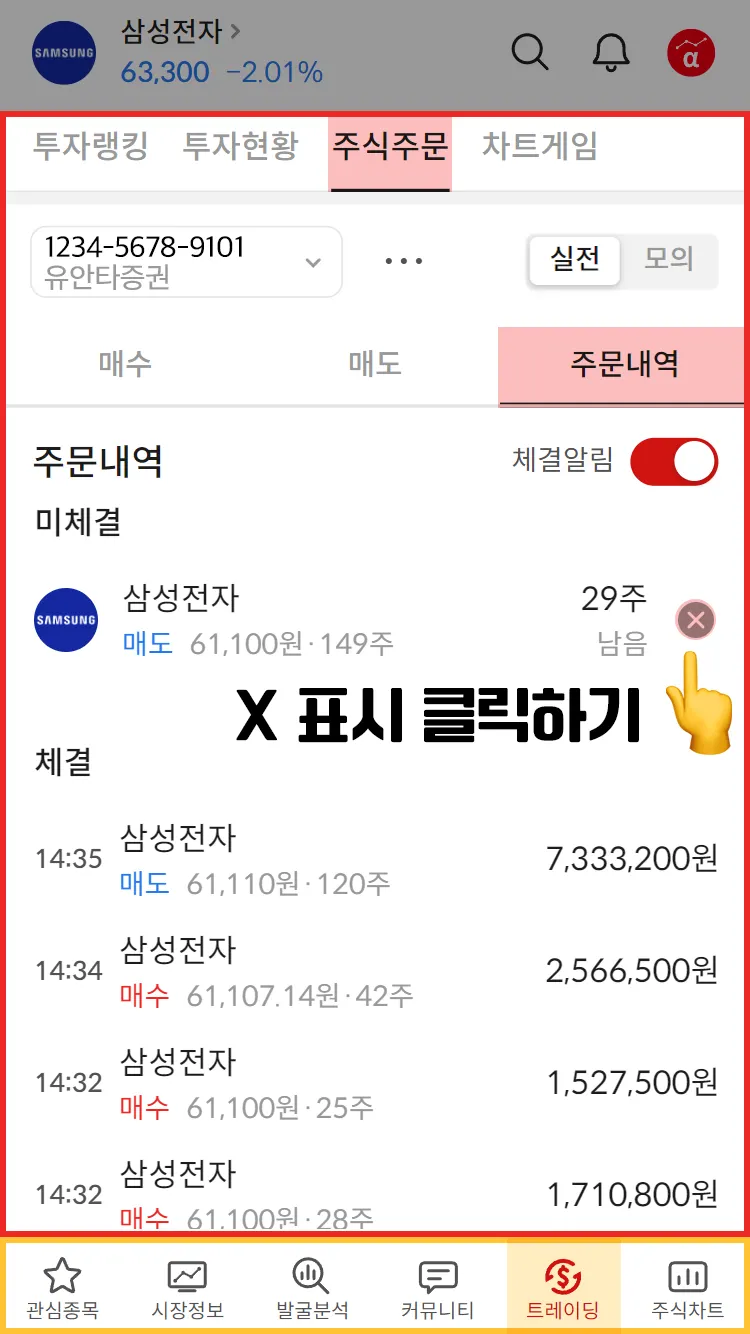750x1334 pixels.
Task: Open the notifications bell
Action: coord(610,52)
